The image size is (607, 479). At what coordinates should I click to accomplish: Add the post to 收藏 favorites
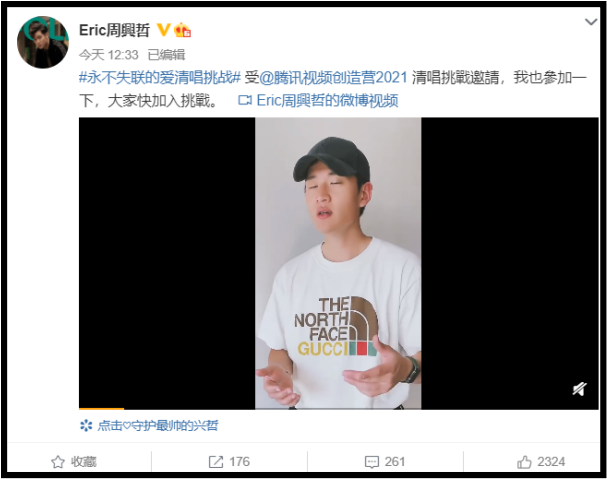(75, 461)
